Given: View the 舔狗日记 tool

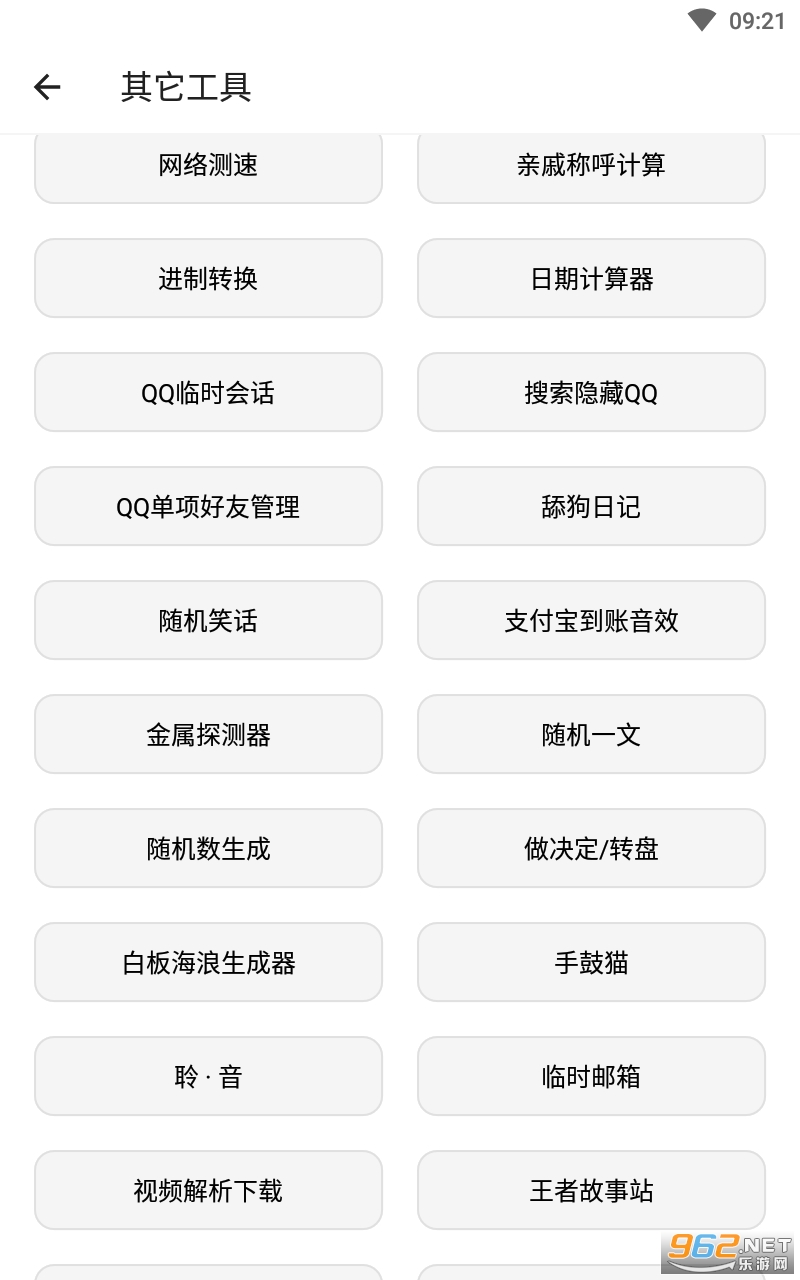Looking at the screenshot, I should click(x=591, y=506).
